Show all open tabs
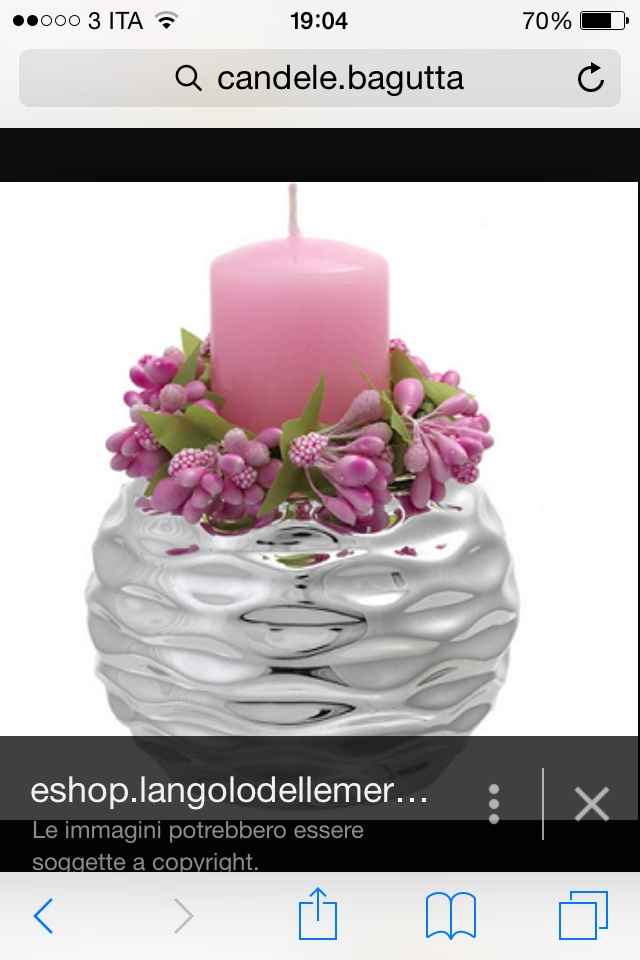Screen dimensions: 640x960 pos(582,915)
